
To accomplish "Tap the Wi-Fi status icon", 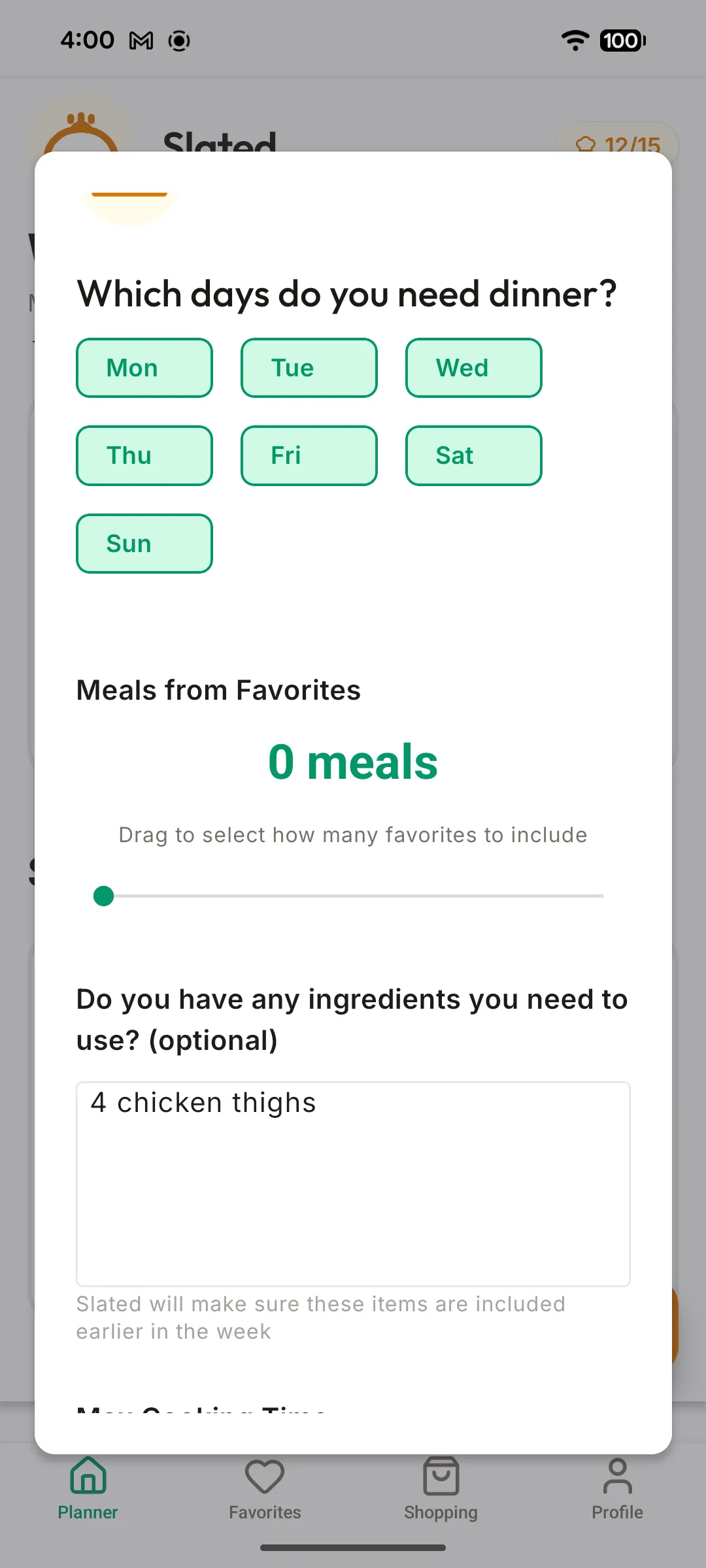I will pyautogui.click(x=574, y=40).
